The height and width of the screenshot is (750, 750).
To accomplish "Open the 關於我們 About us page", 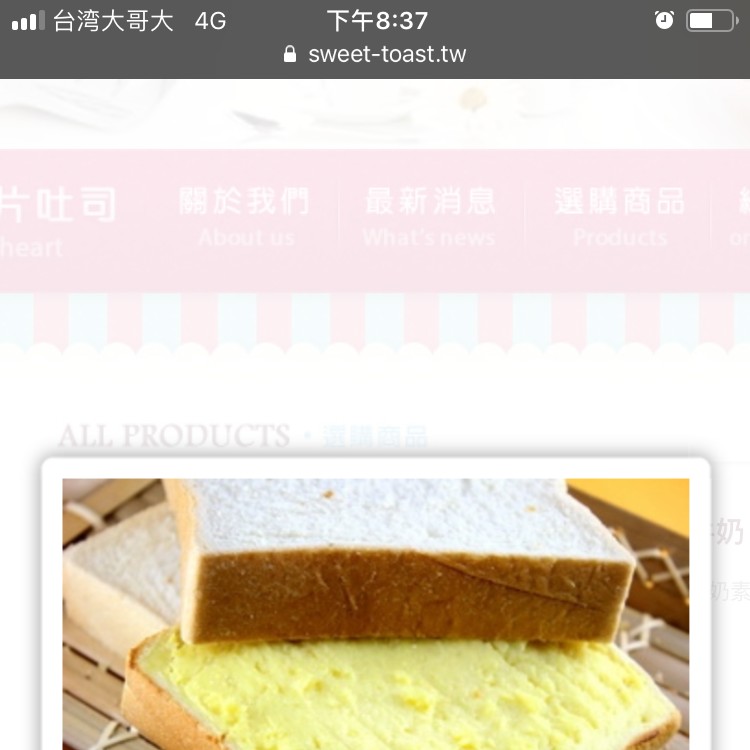I will click(245, 218).
